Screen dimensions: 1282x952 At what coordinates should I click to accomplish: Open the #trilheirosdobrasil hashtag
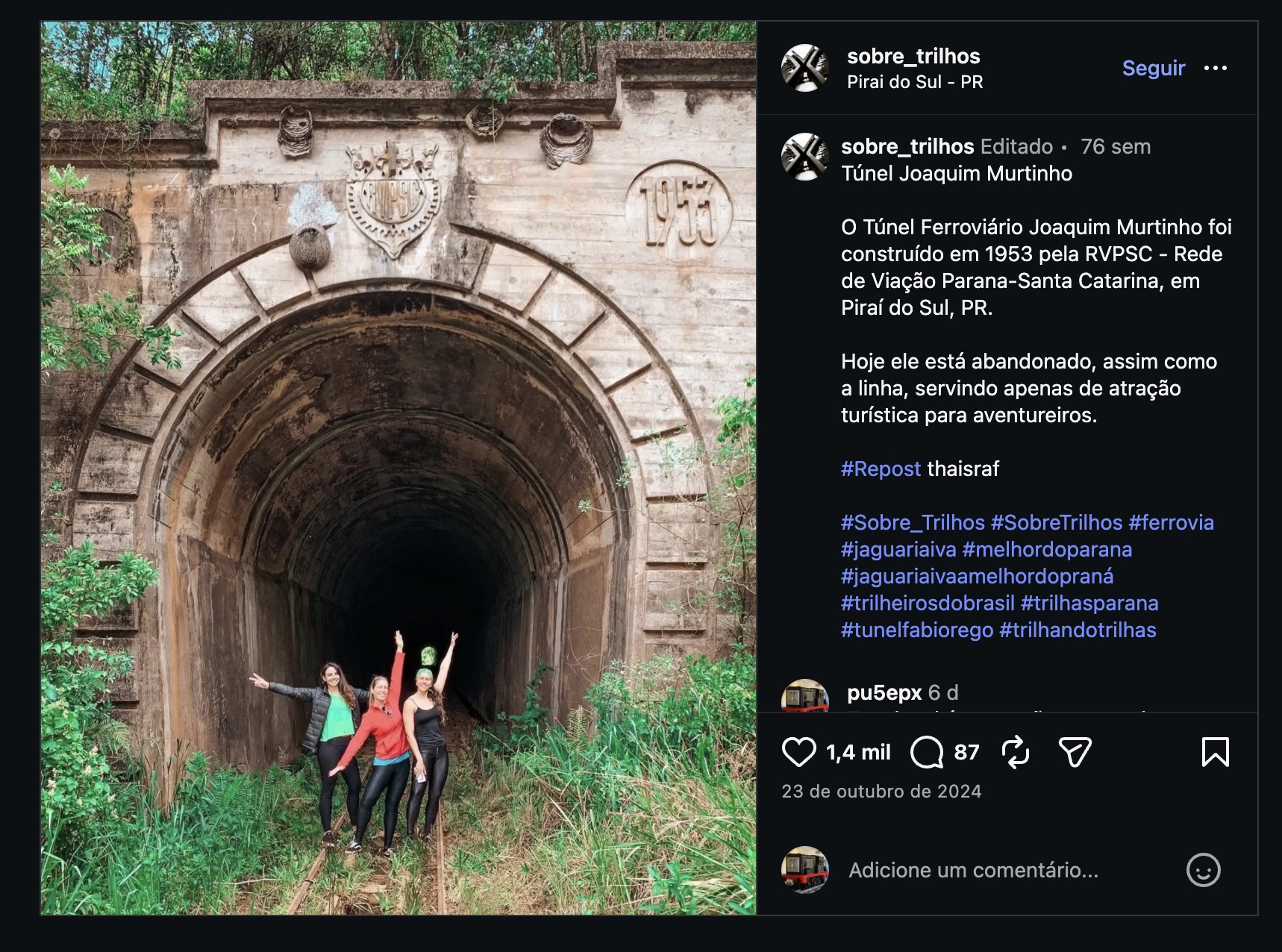click(x=928, y=603)
